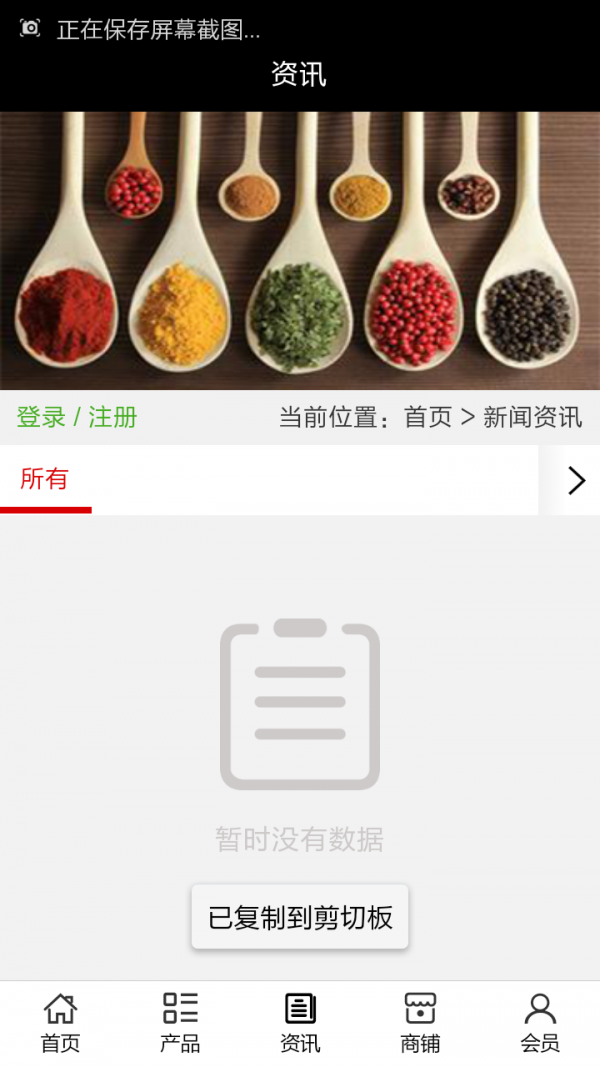Viewport: 600px width, 1067px height.
Task: Tap the 资讯 news tab
Action: tap(300, 1023)
